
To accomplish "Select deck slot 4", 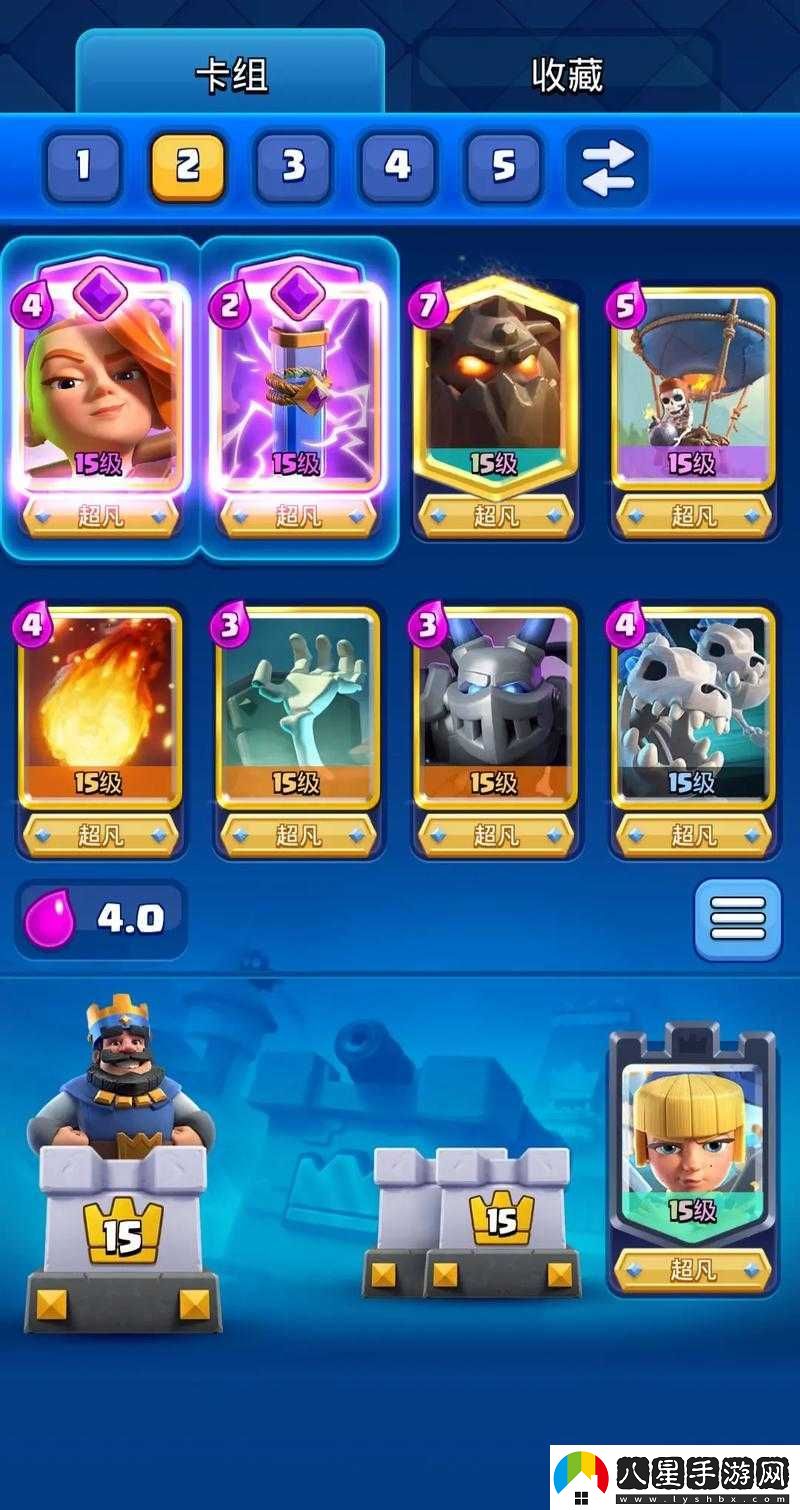I will pos(397,166).
